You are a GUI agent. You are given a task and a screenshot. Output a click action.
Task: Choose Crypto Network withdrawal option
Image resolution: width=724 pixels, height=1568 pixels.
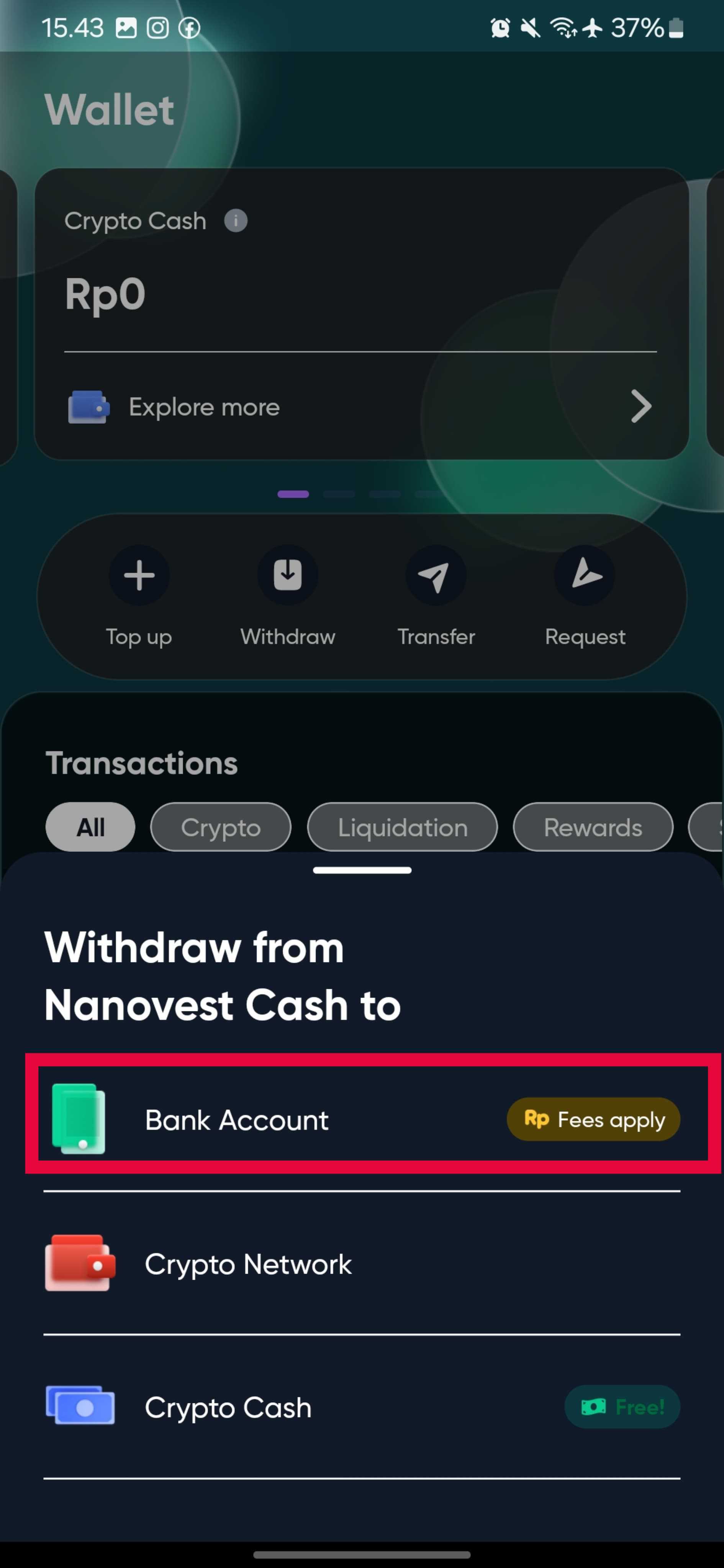(362, 1264)
